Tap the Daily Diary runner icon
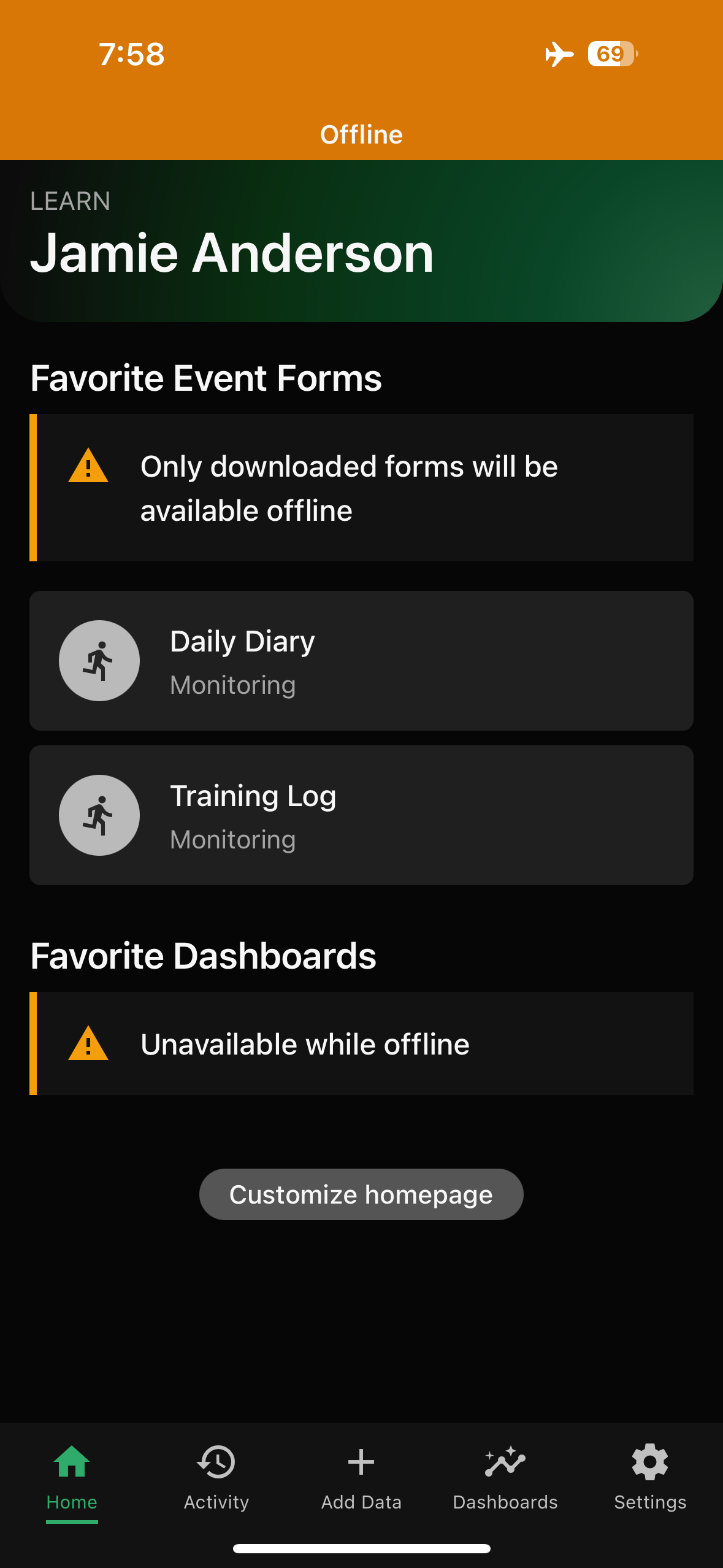 (x=99, y=660)
